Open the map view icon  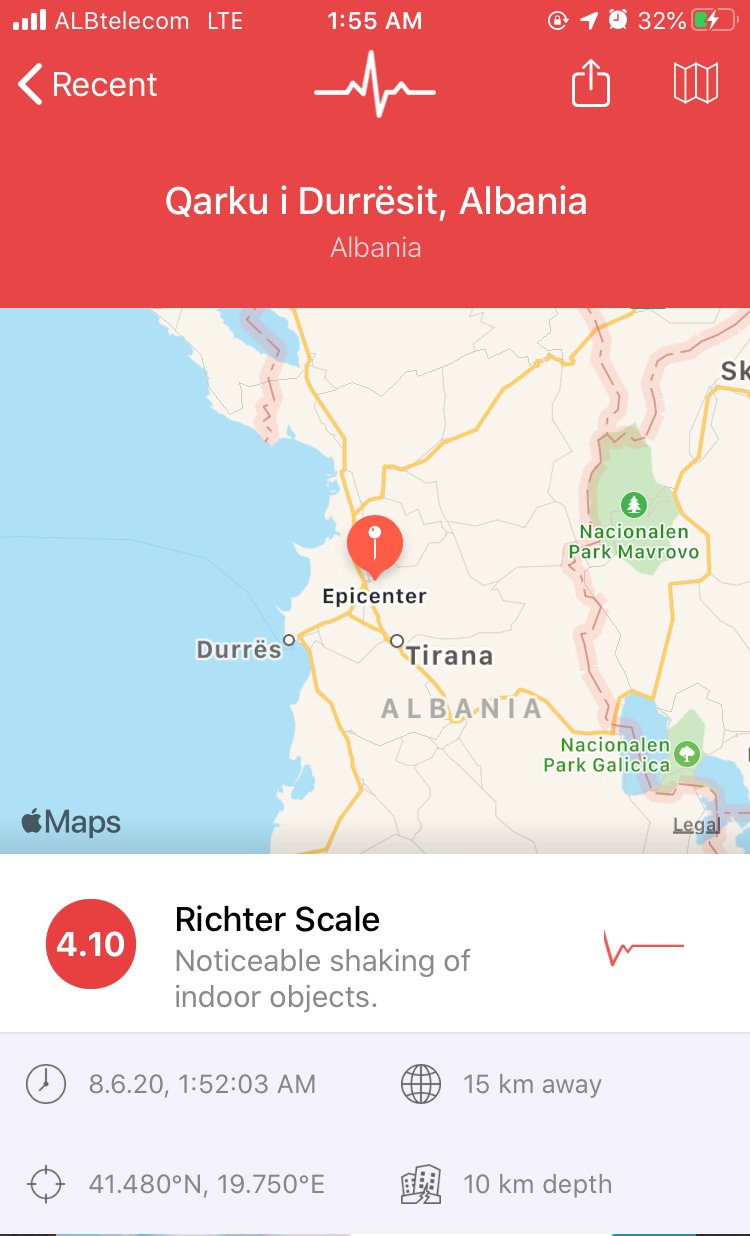point(696,84)
